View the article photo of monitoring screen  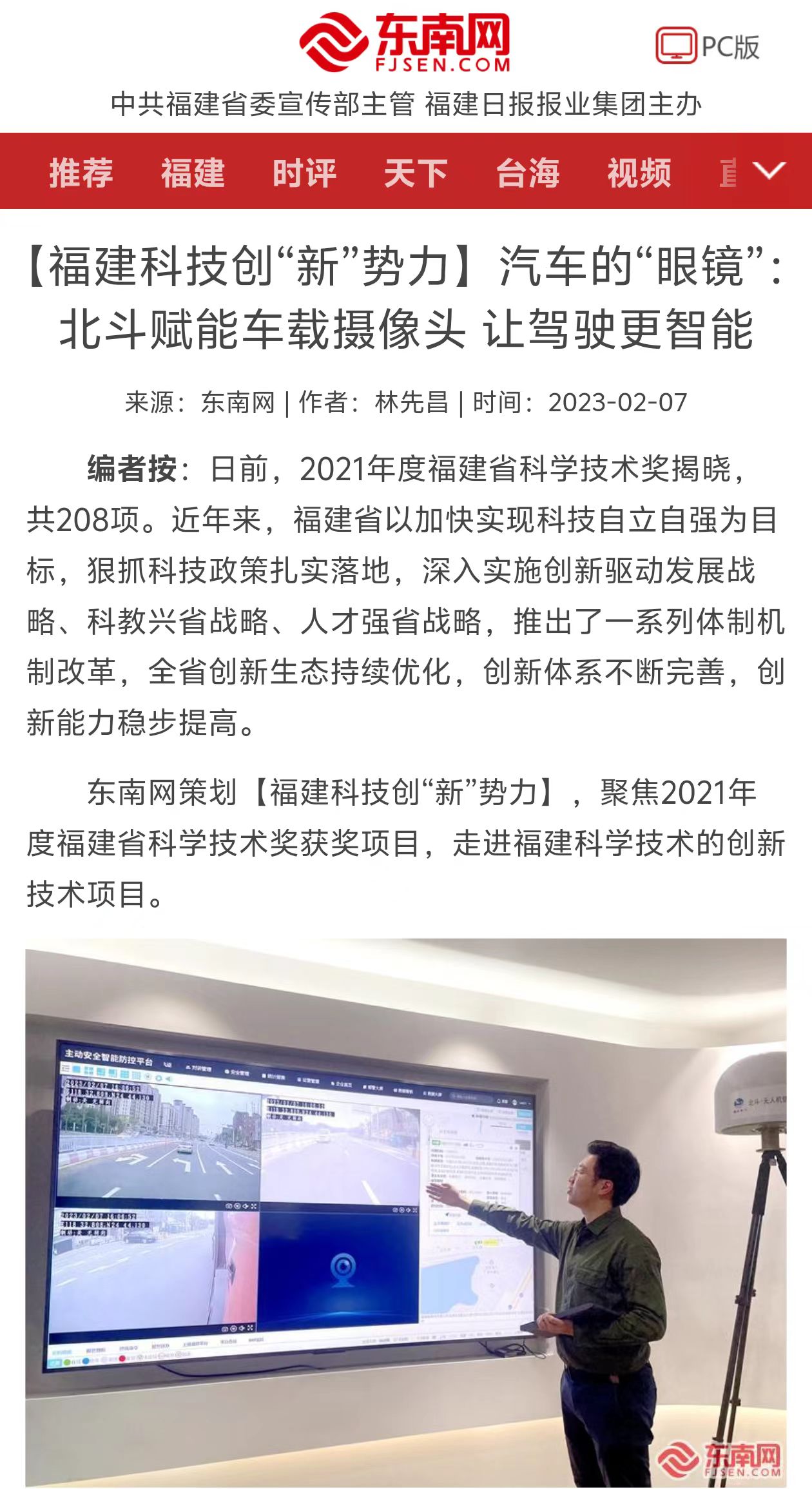point(406,1212)
